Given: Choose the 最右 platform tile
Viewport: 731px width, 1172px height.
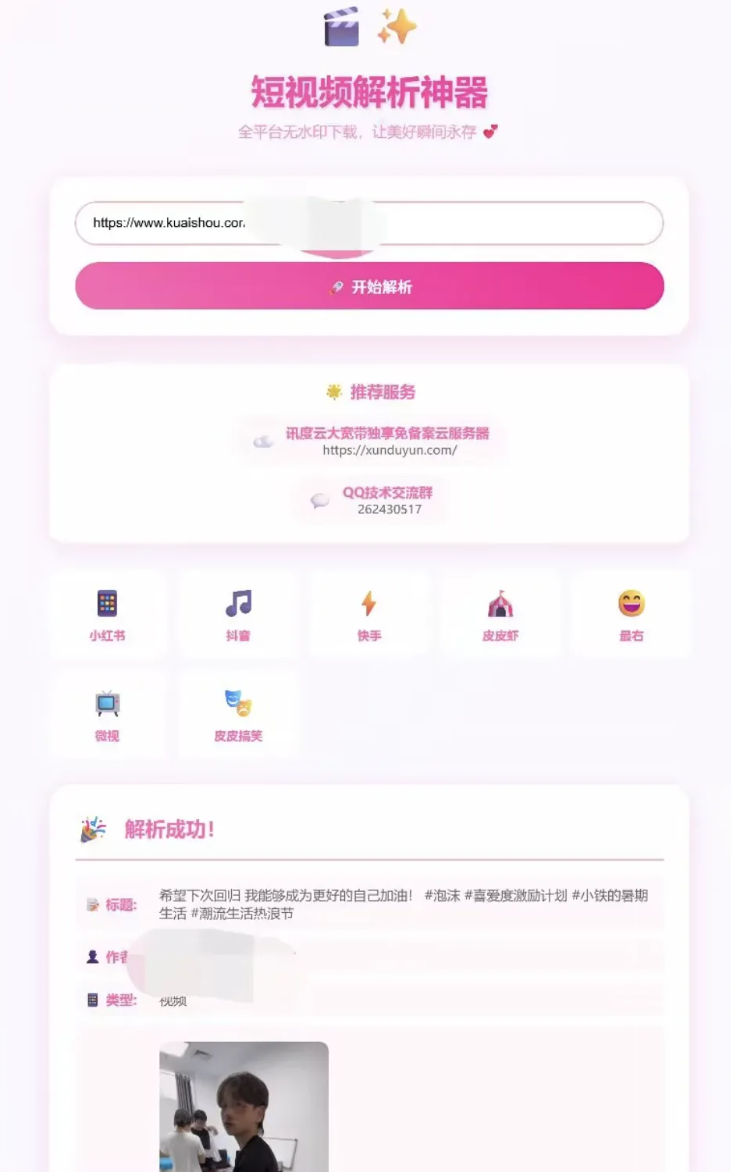Looking at the screenshot, I should coord(631,615).
